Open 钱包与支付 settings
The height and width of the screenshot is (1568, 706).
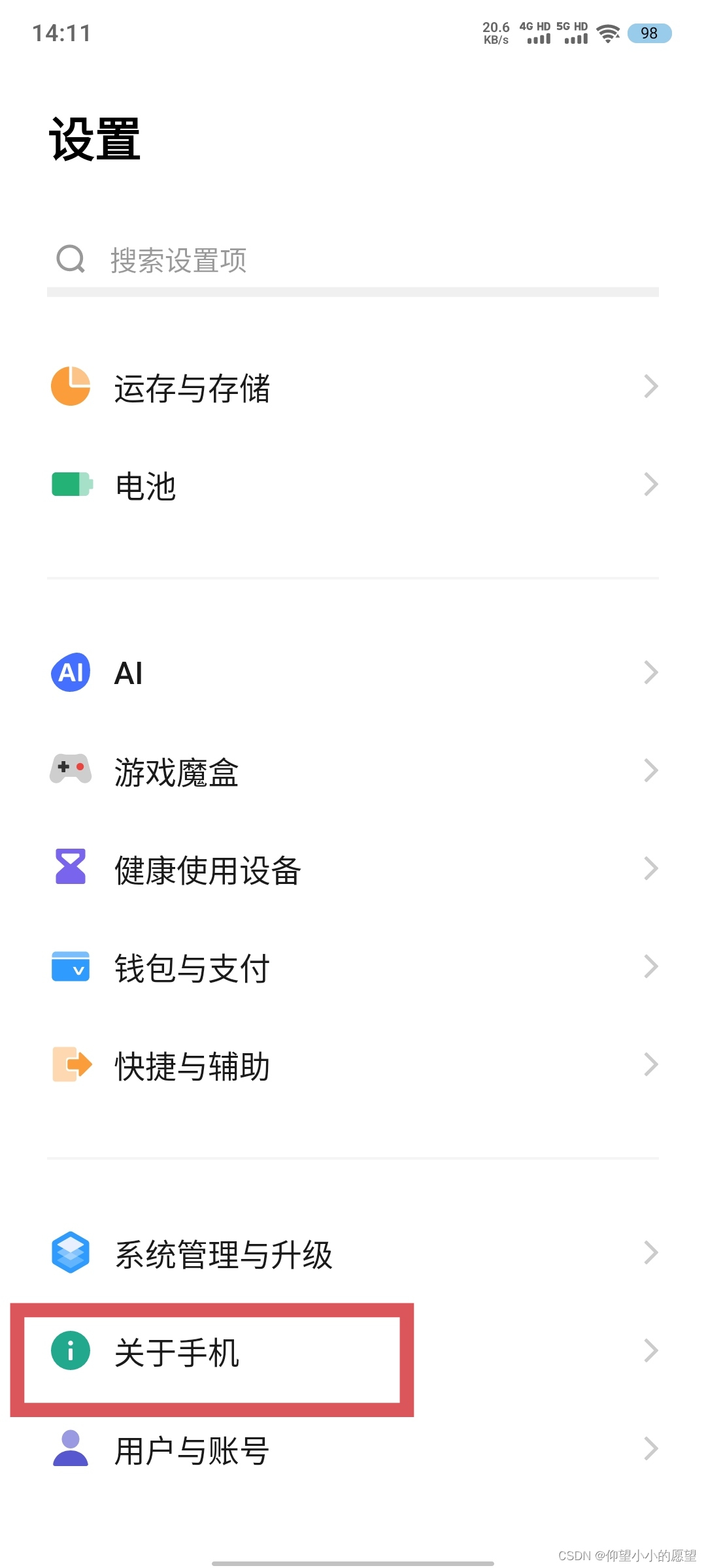pos(353,967)
